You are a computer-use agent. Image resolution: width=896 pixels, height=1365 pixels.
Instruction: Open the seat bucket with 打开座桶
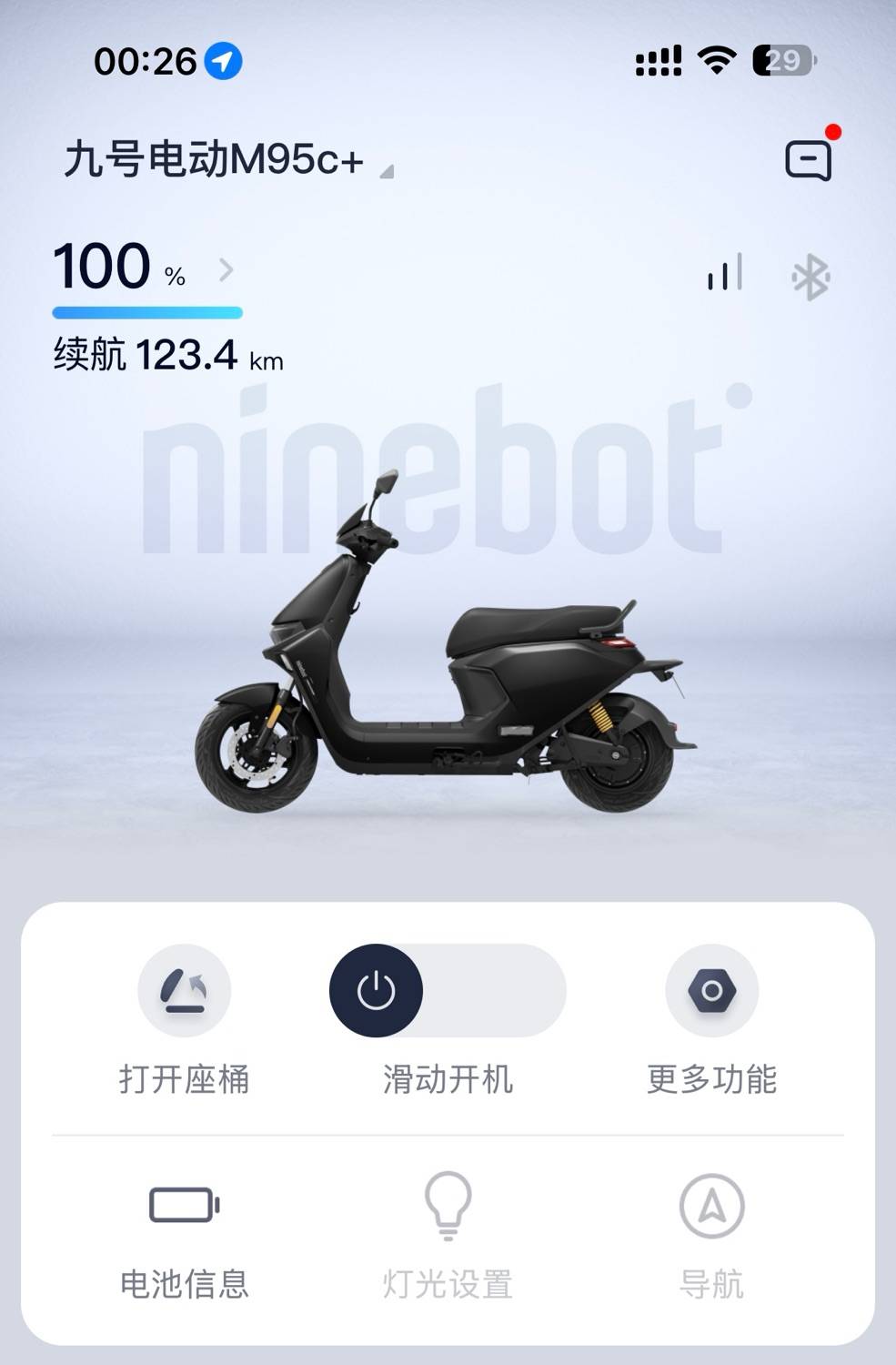click(185, 991)
